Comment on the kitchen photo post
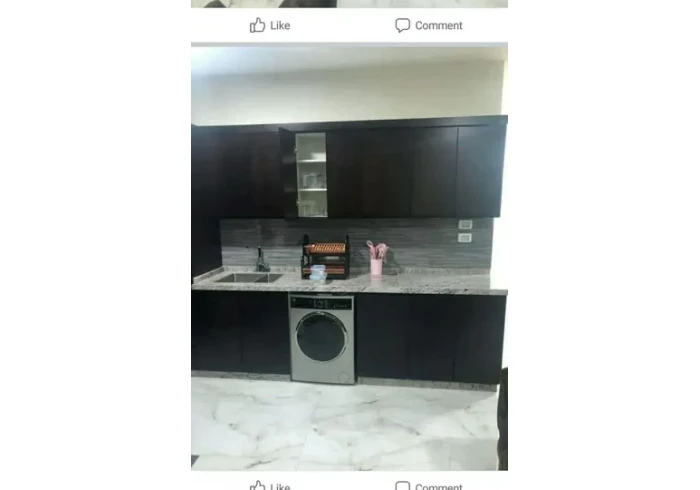This screenshot has width=700, height=490. (429, 486)
